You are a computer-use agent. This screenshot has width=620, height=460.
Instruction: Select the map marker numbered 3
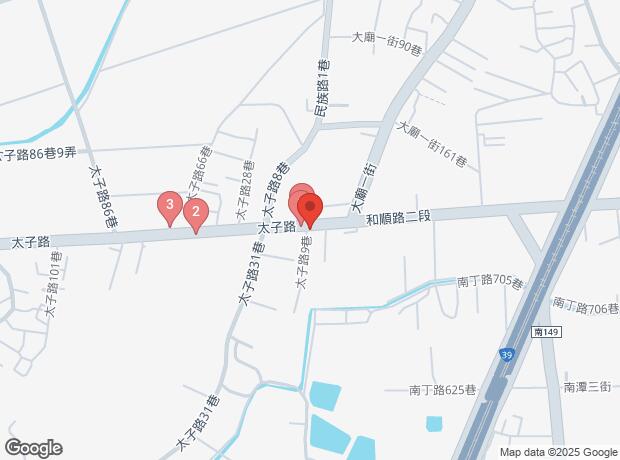coord(170,207)
